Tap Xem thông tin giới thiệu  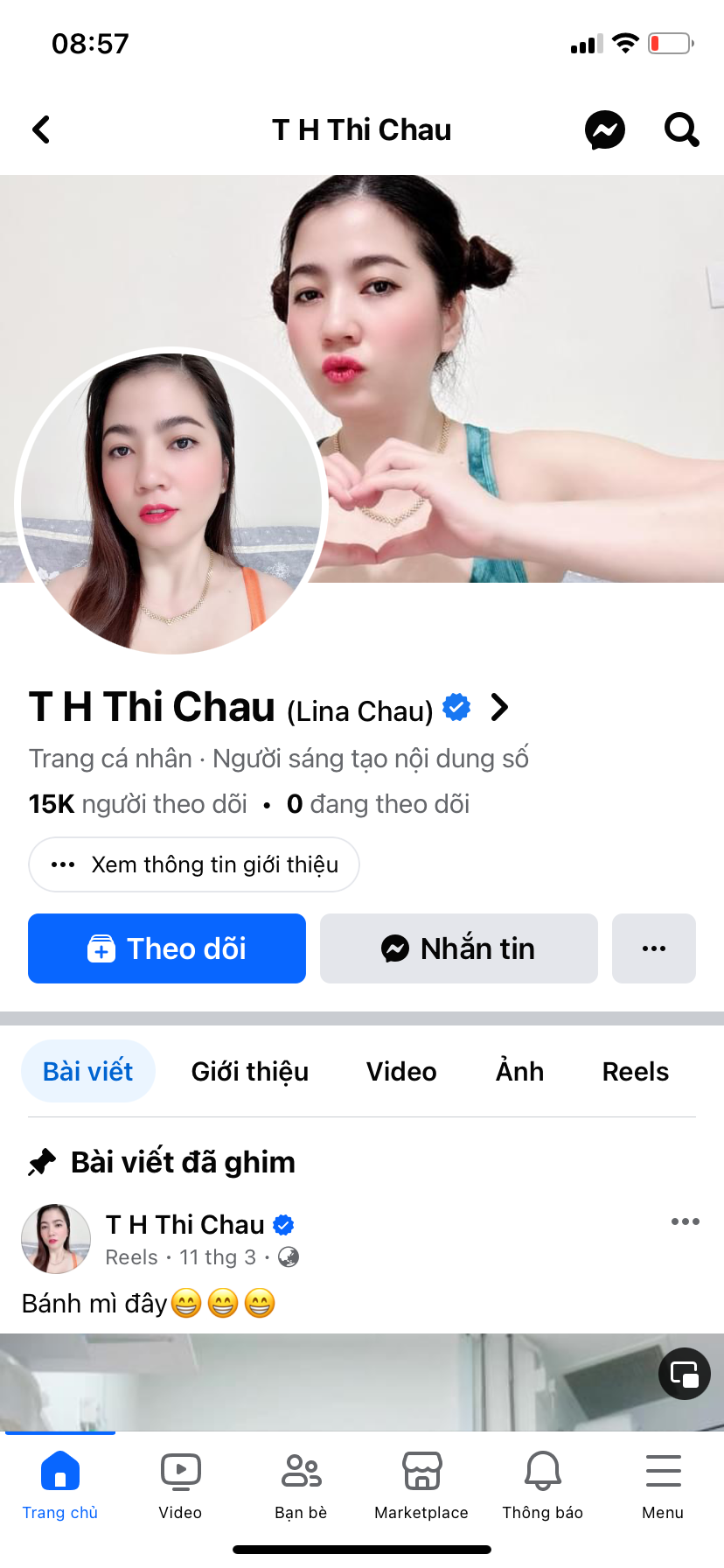194,864
